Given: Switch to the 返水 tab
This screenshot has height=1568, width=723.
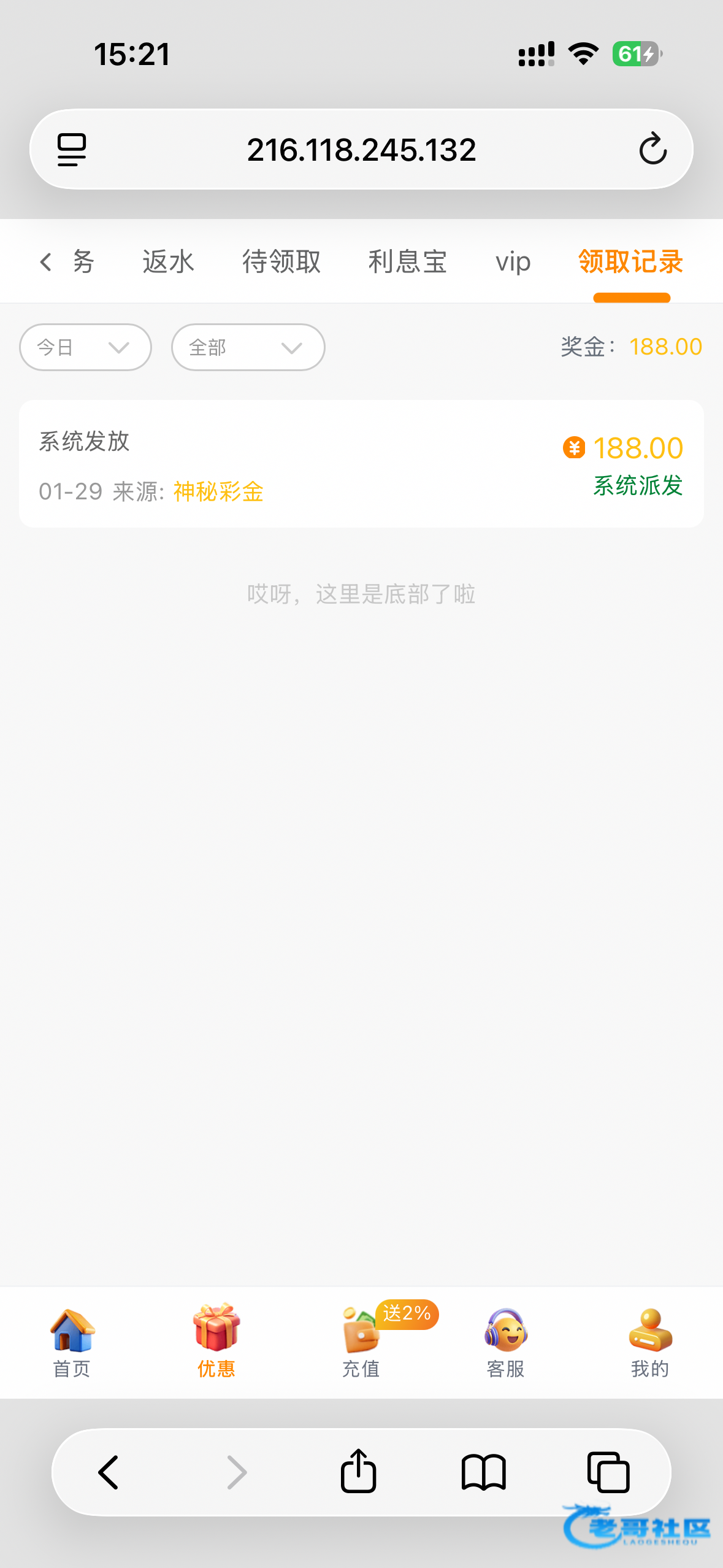Looking at the screenshot, I should (x=168, y=262).
